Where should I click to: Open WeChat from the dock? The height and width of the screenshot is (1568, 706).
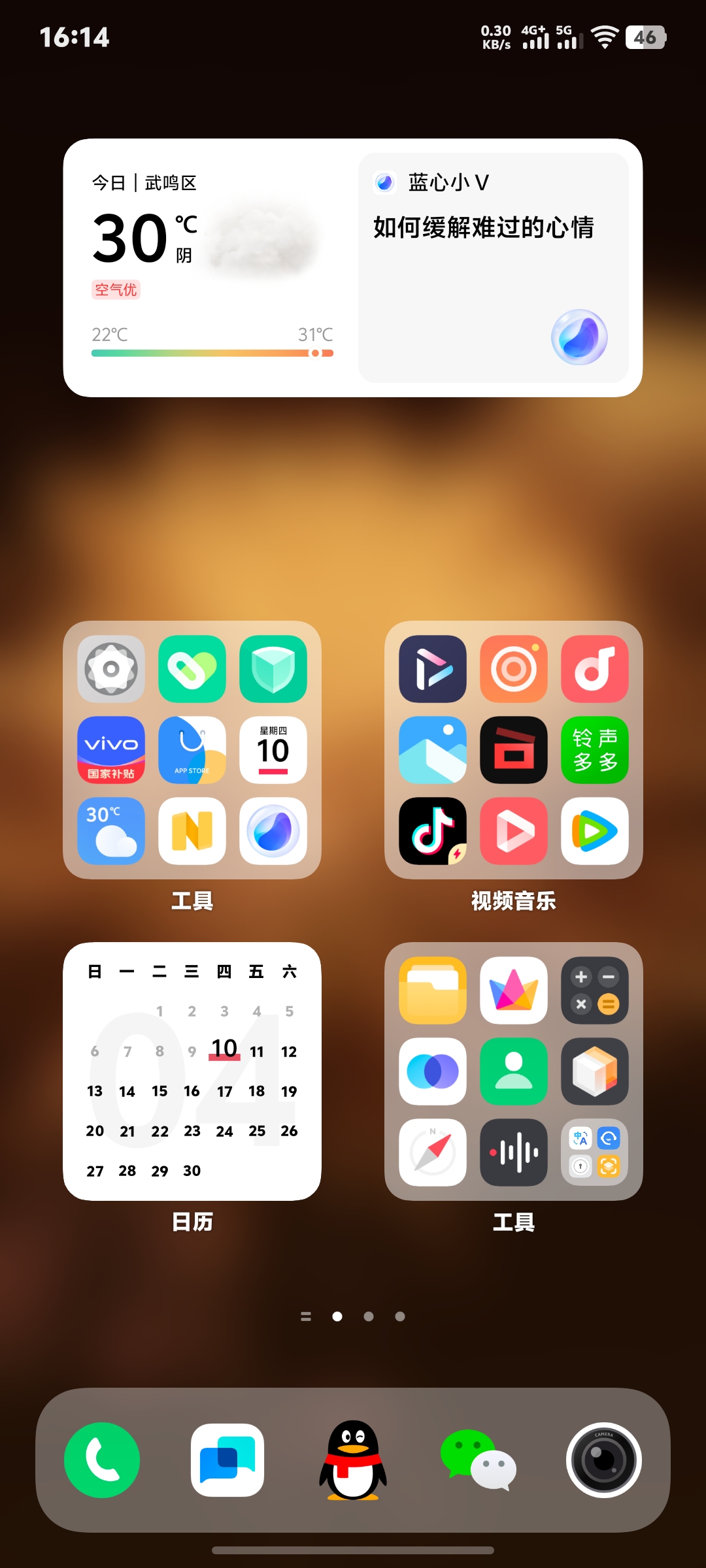tap(479, 1460)
